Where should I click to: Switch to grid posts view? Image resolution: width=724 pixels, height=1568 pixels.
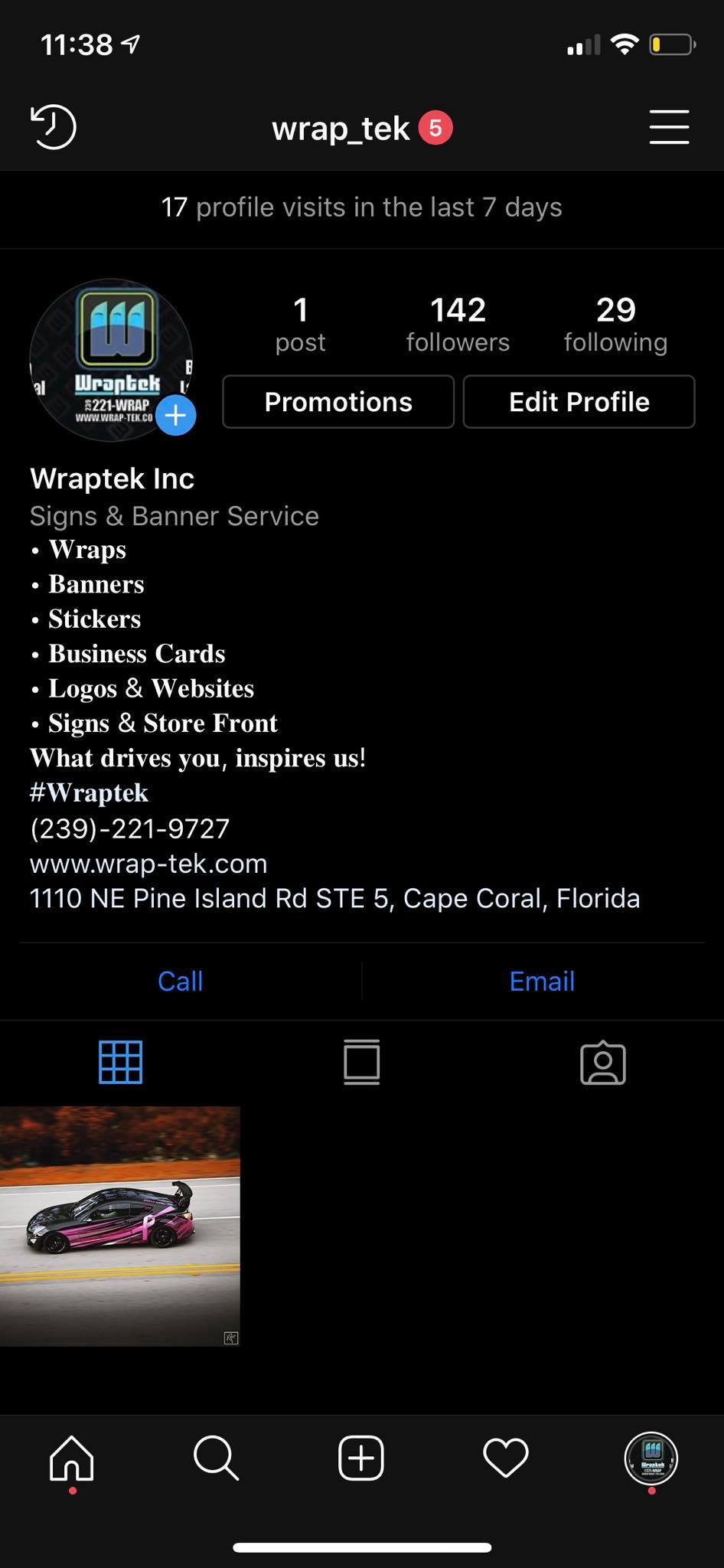121,1063
